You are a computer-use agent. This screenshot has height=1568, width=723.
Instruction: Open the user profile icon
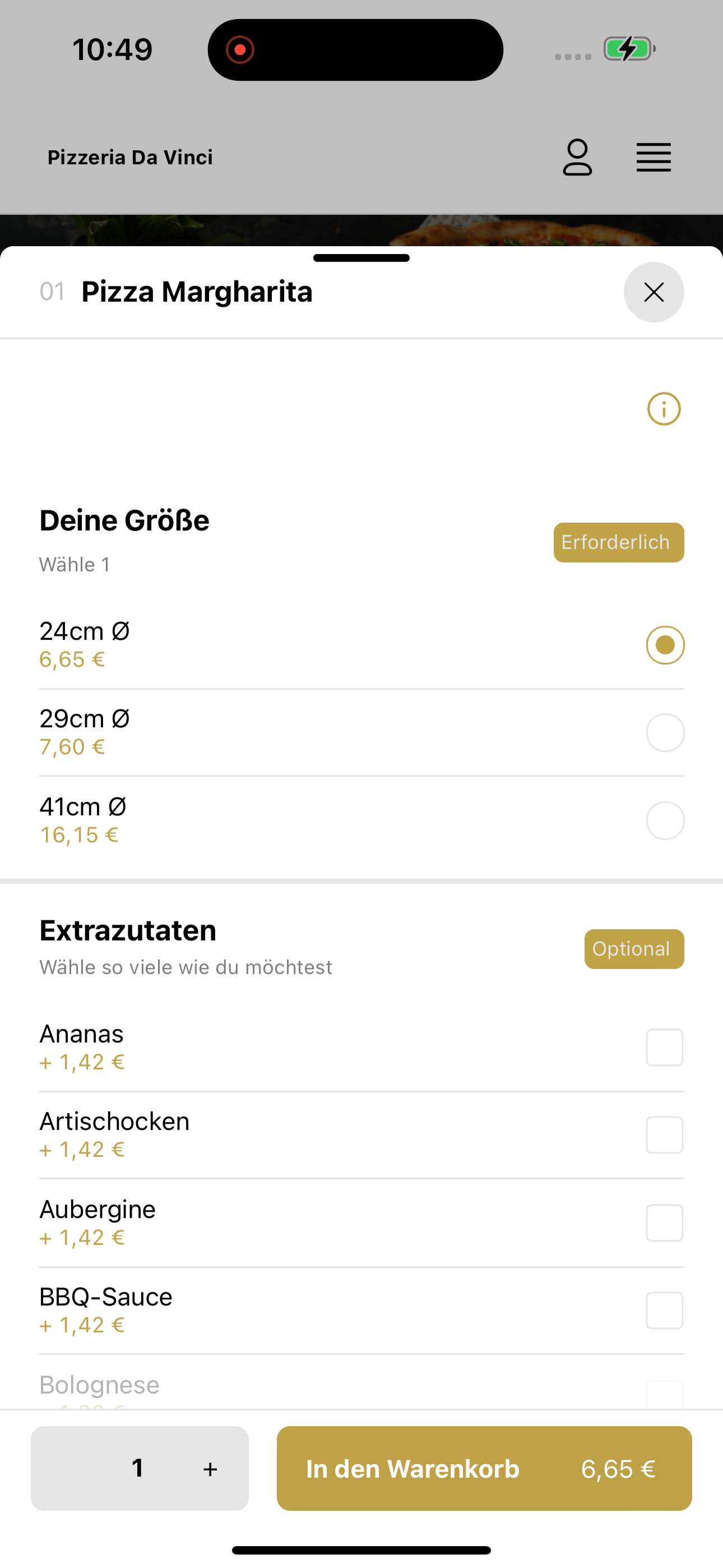coord(577,158)
